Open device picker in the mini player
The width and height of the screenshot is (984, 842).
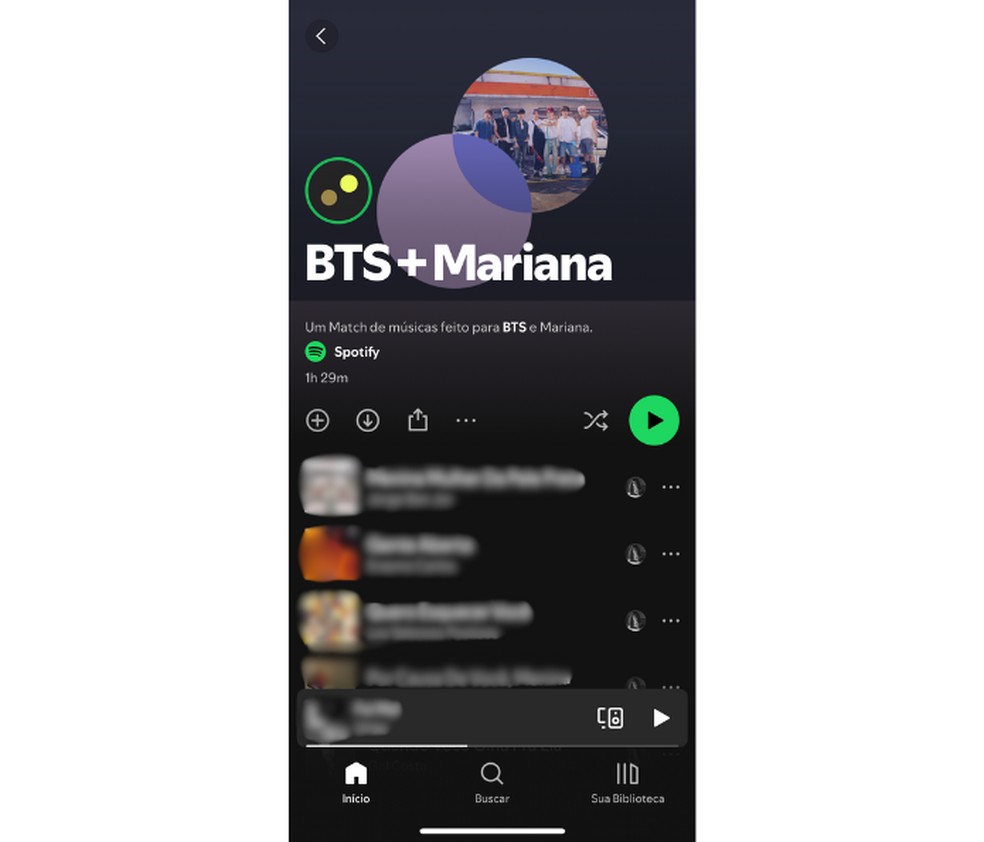point(610,717)
